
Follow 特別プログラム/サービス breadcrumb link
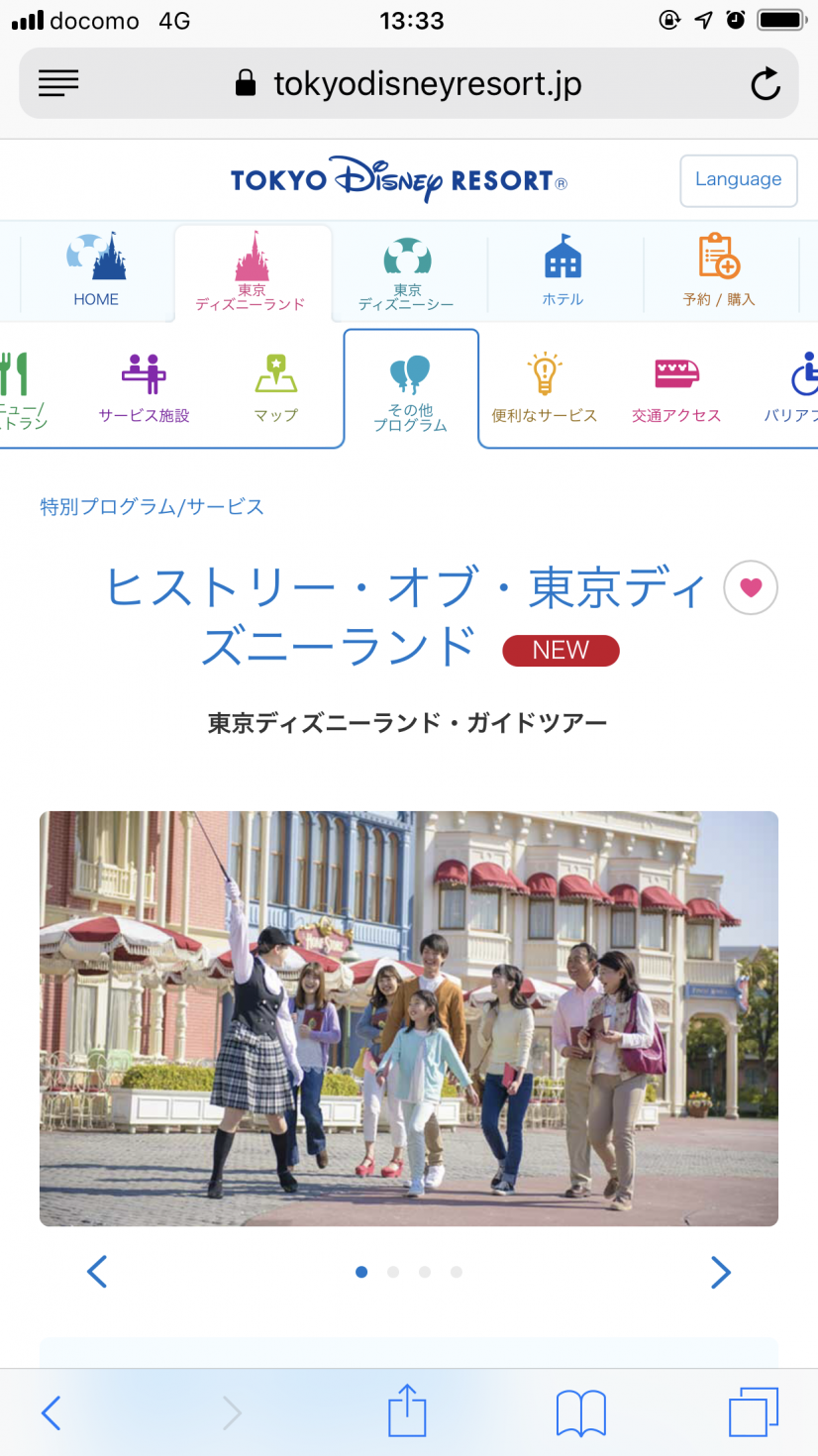pyautogui.click(x=152, y=507)
